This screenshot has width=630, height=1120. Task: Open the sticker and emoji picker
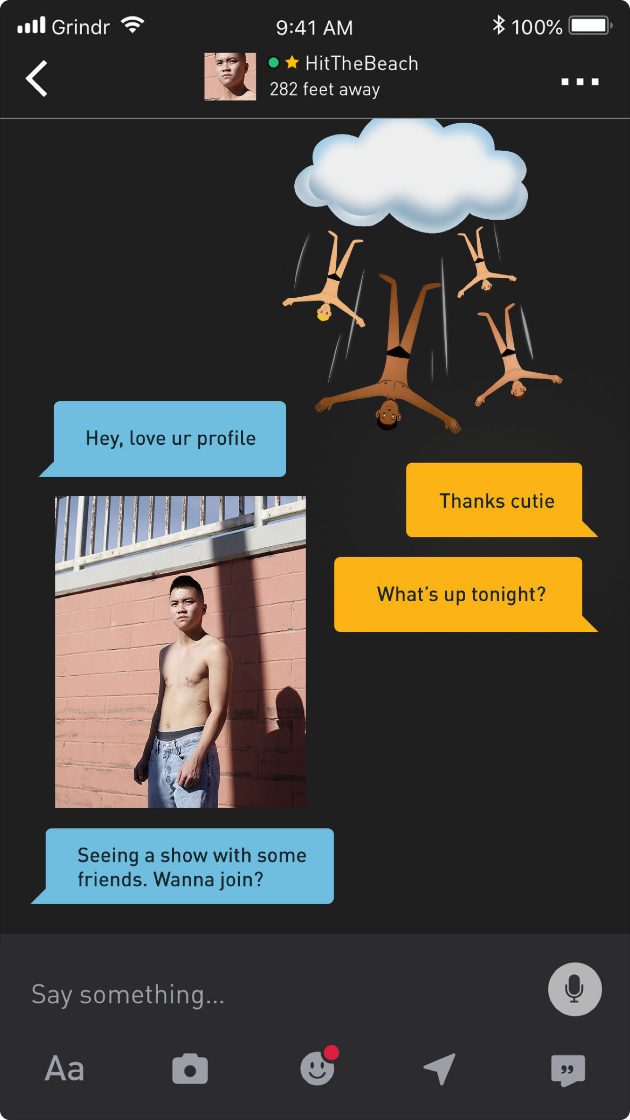[x=317, y=1069]
